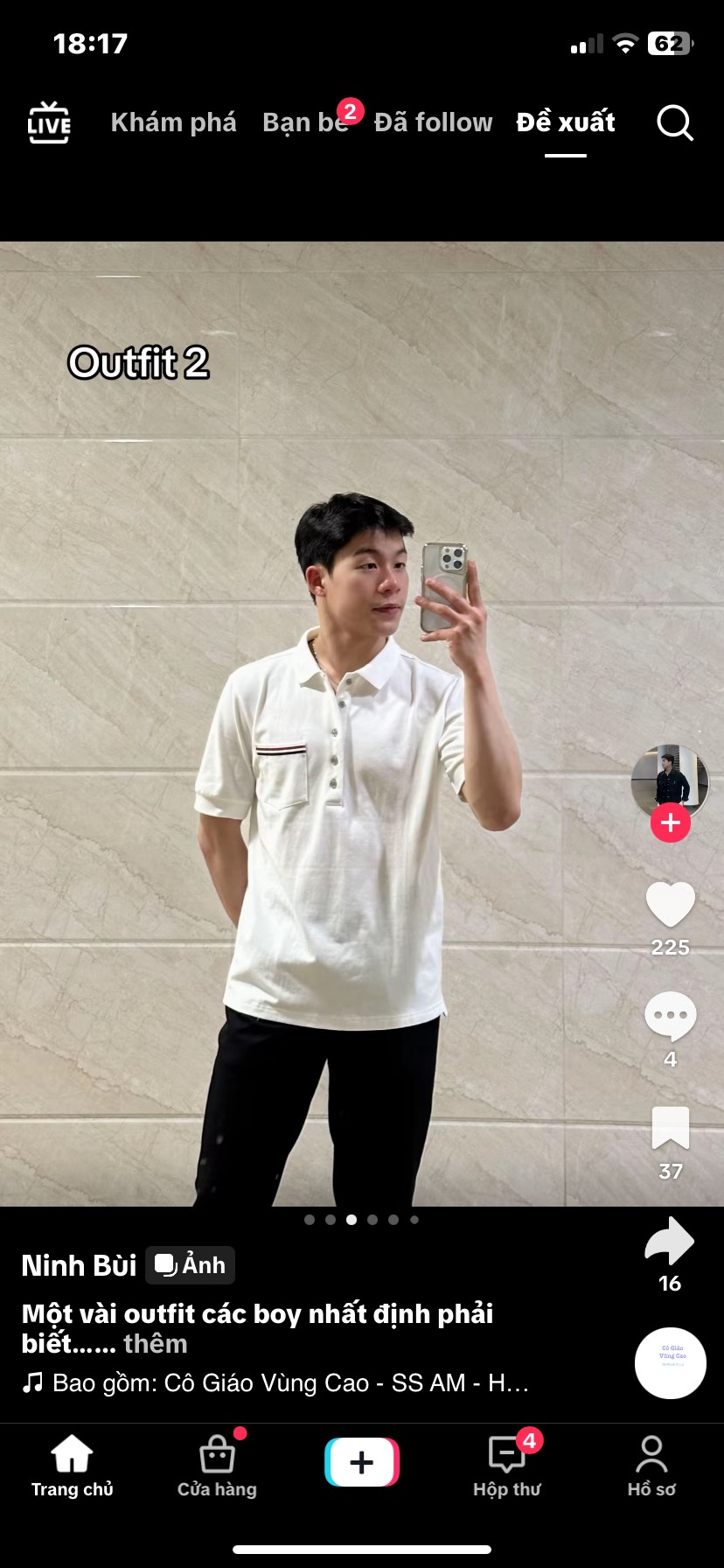Screen dimensions: 724x1568
Task: Open the LIVE streams icon
Action: pos(49,122)
